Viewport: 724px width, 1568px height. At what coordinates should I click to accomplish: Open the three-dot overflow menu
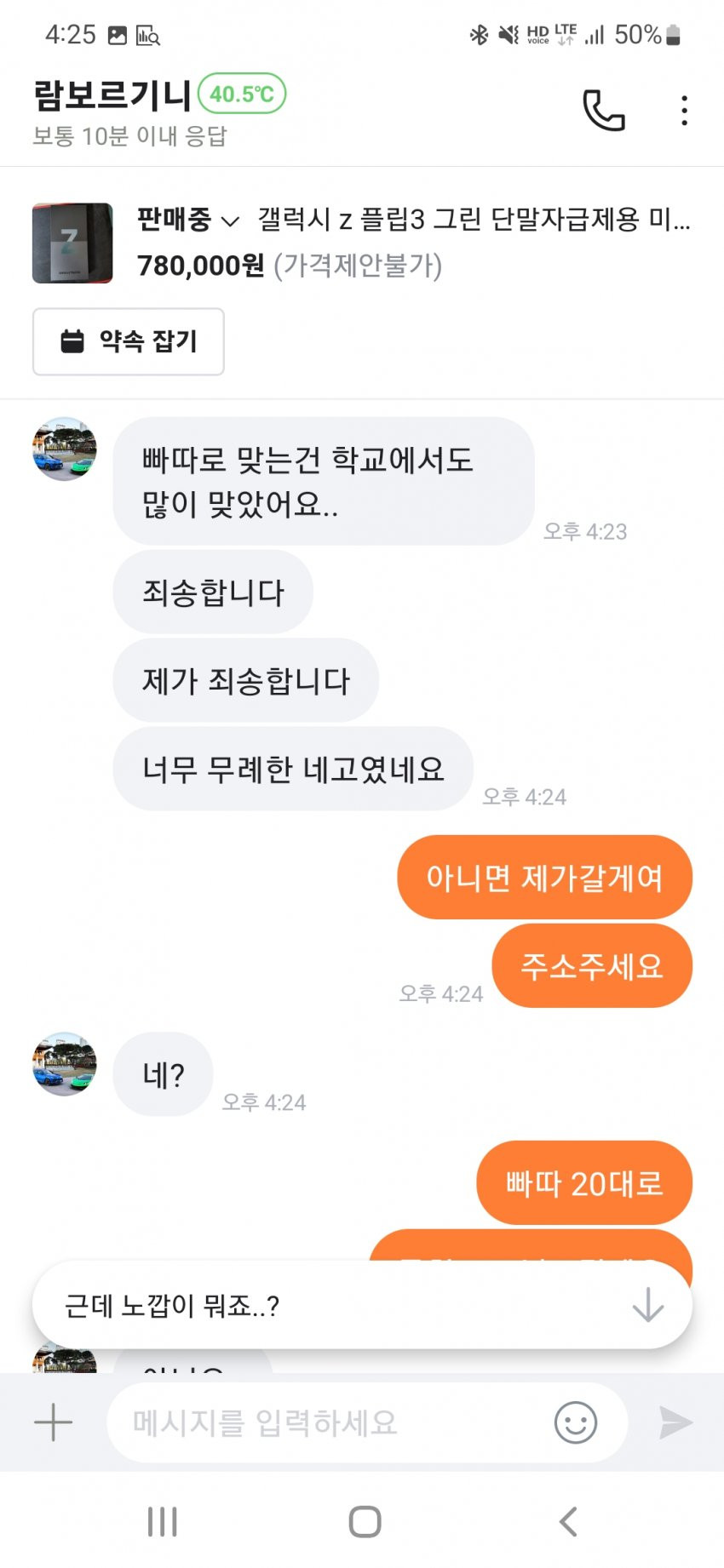pyautogui.click(x=684, y=111)
